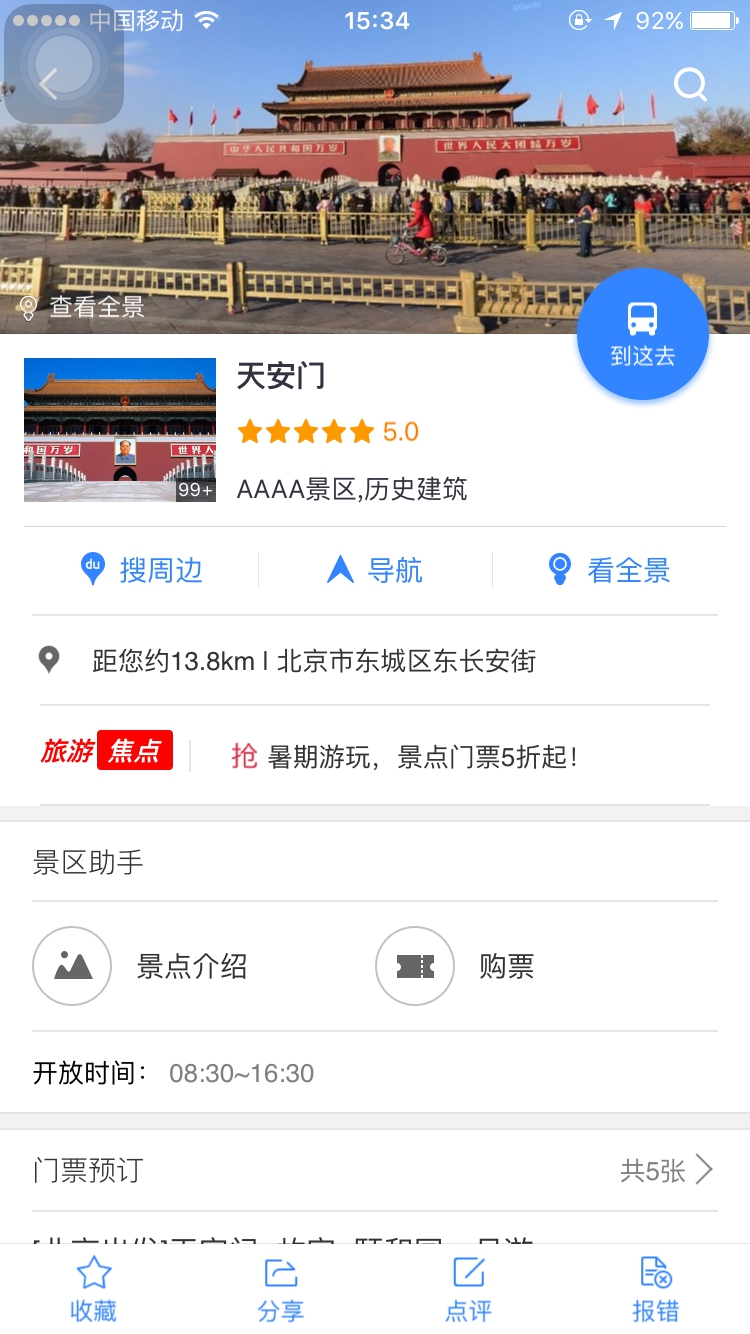
Task: Write a review with 点评
Action: pos(468,1290)
